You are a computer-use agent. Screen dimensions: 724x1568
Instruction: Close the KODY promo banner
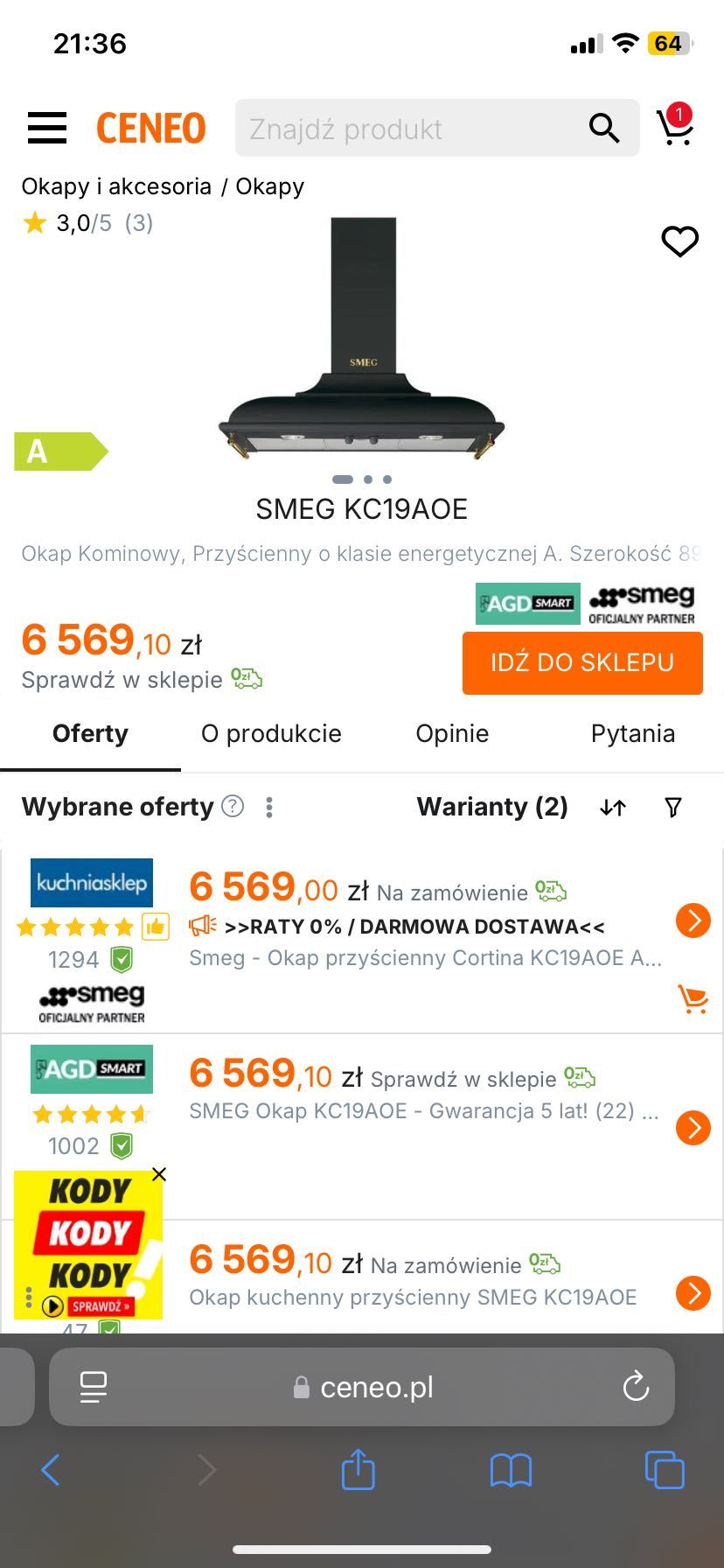click(x=158, y=1174)
